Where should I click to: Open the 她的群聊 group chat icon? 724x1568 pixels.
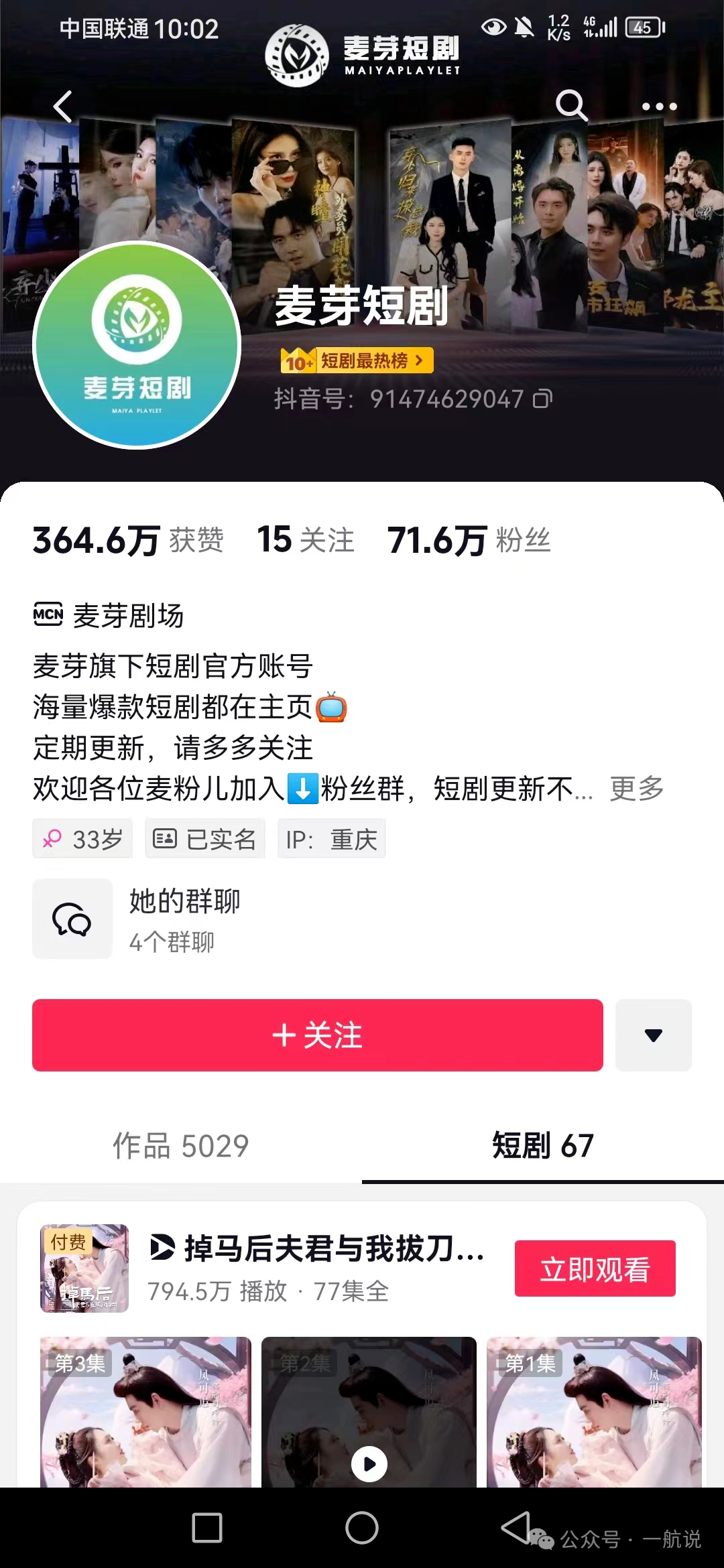(72, 919)
